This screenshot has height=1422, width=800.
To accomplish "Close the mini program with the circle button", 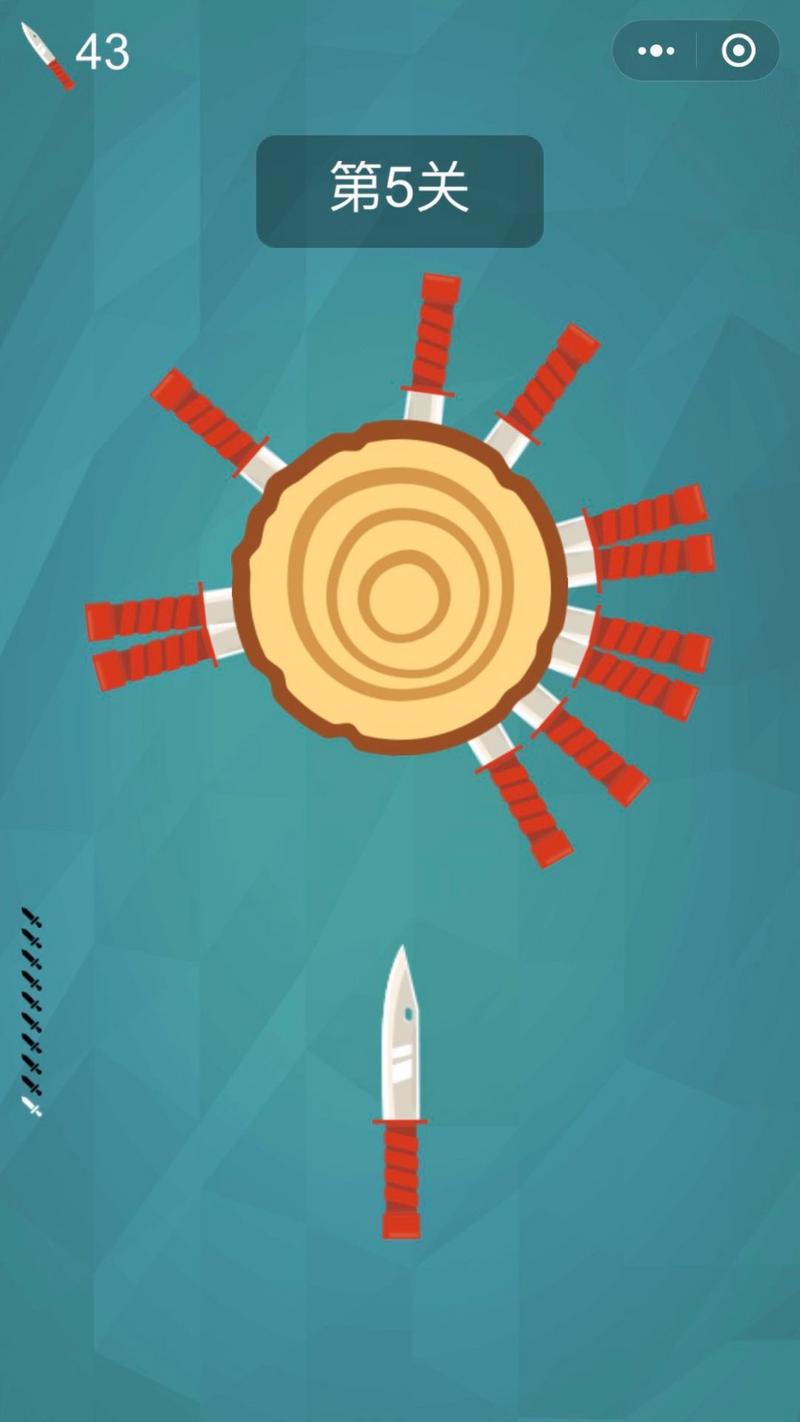I will tap(739, 50).
